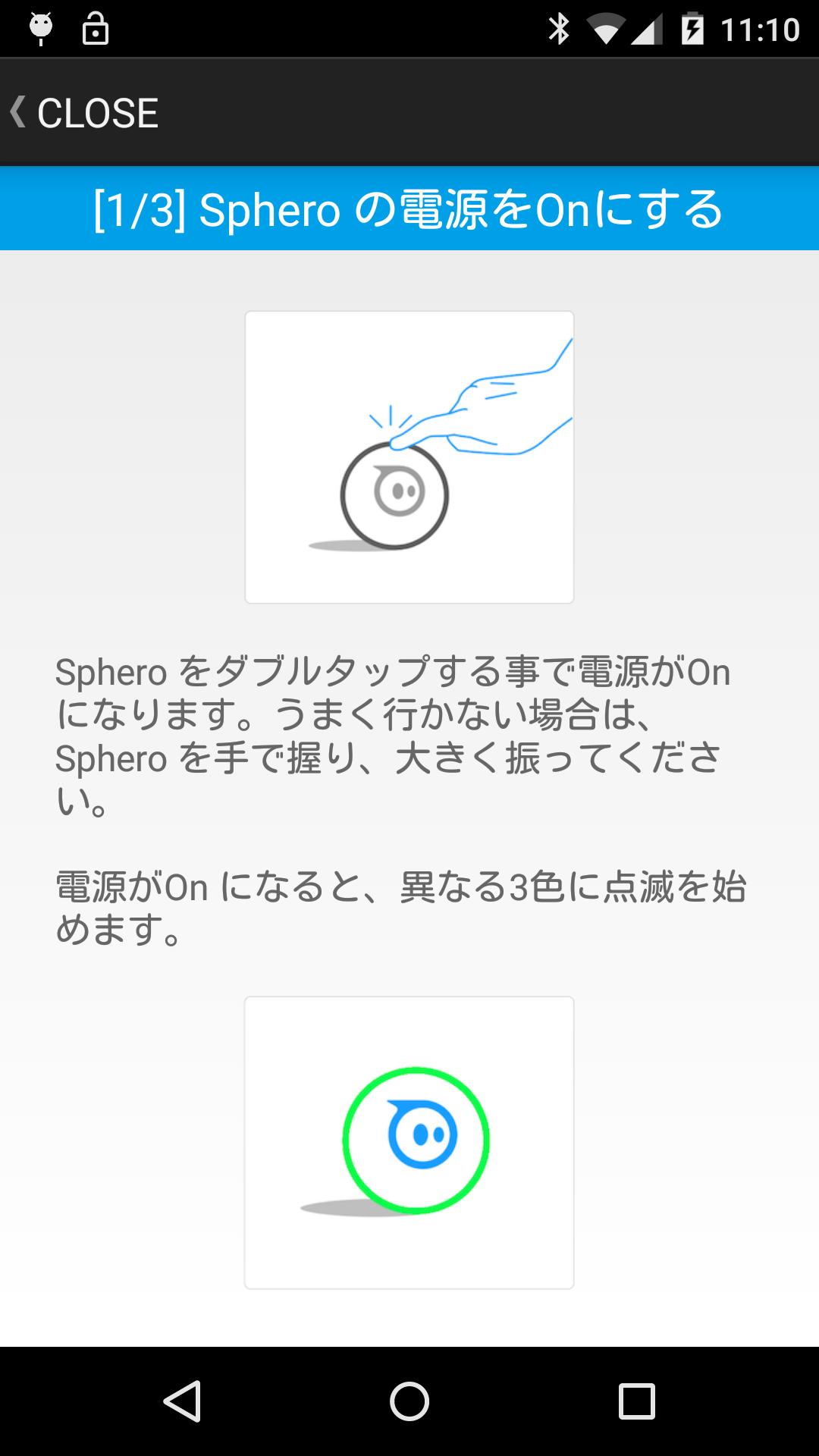Select the CLOSE button to exit tutorial
Viewport: 819px width, 1456px height.
click(97, 111)
